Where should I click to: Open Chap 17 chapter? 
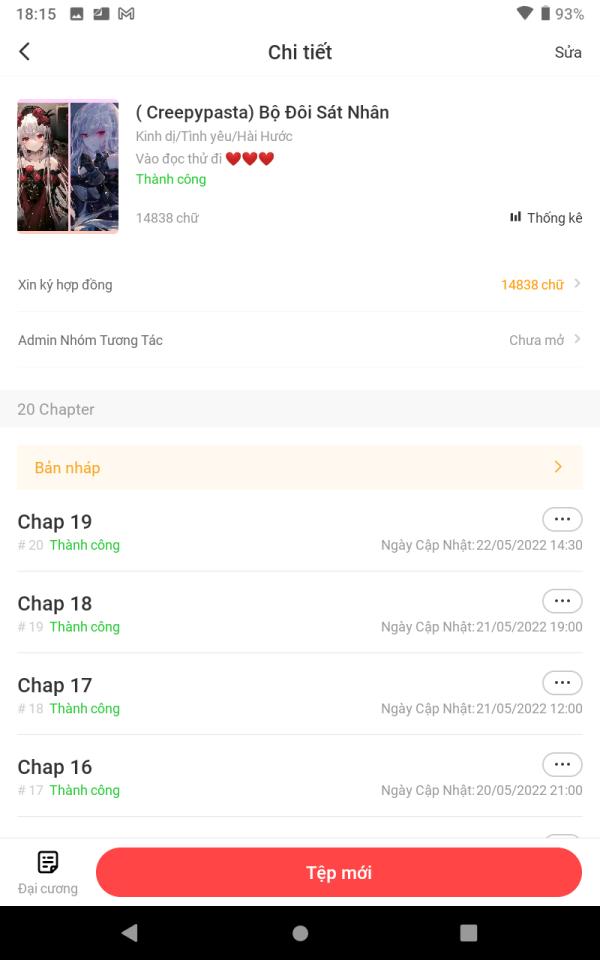(200, 694)
